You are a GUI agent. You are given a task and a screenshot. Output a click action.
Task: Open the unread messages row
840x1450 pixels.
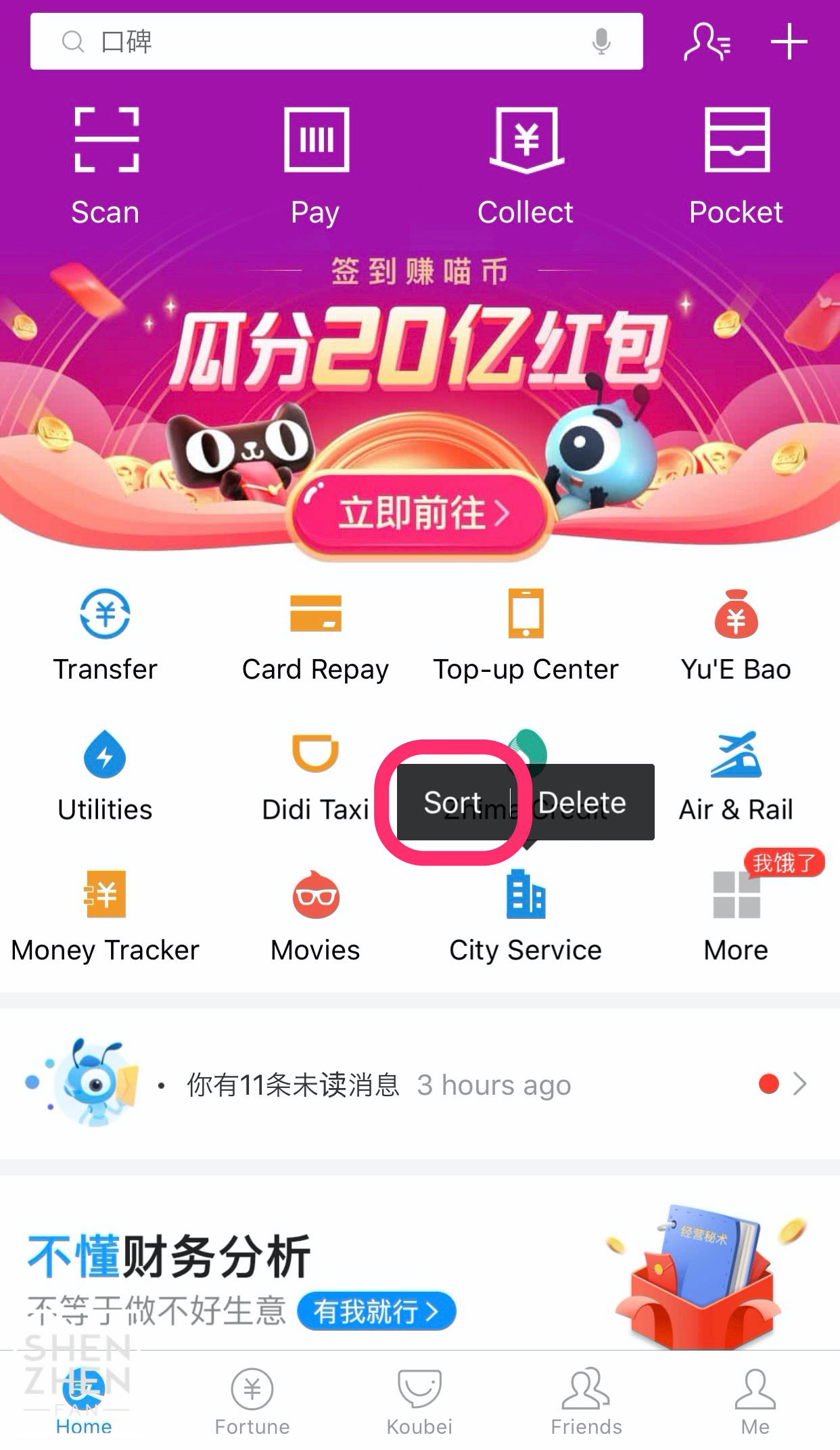click(x=420, y=1085)
